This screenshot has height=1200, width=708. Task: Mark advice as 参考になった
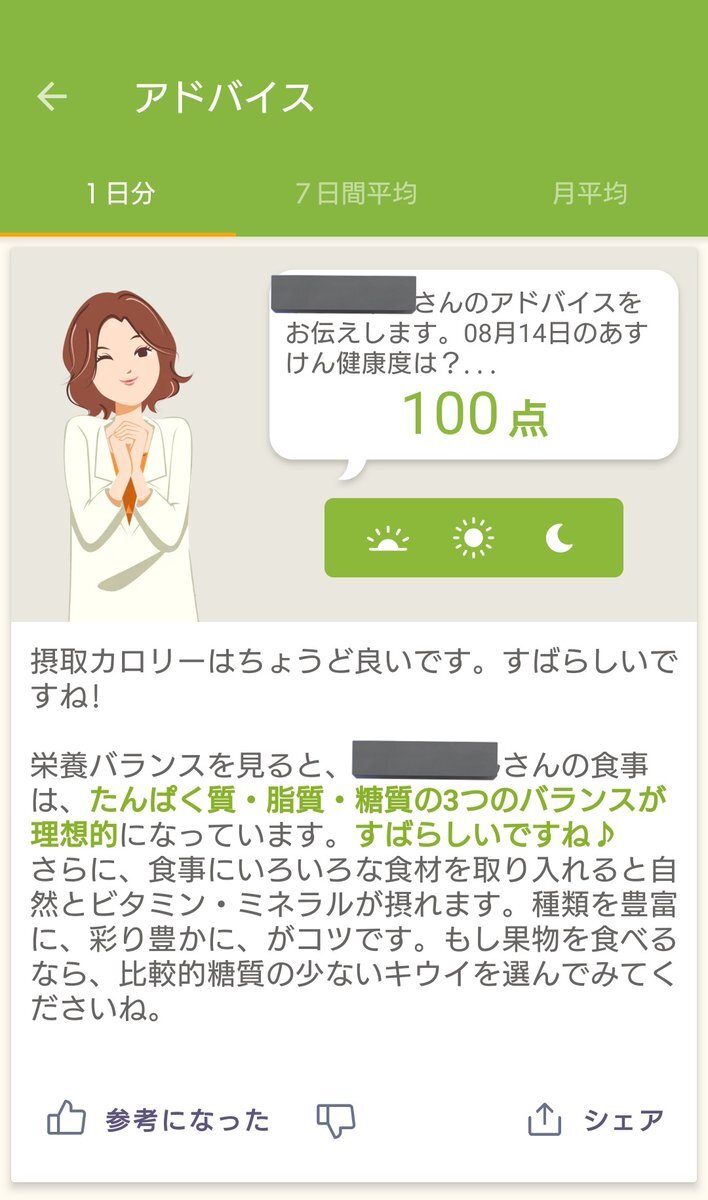158,1120
